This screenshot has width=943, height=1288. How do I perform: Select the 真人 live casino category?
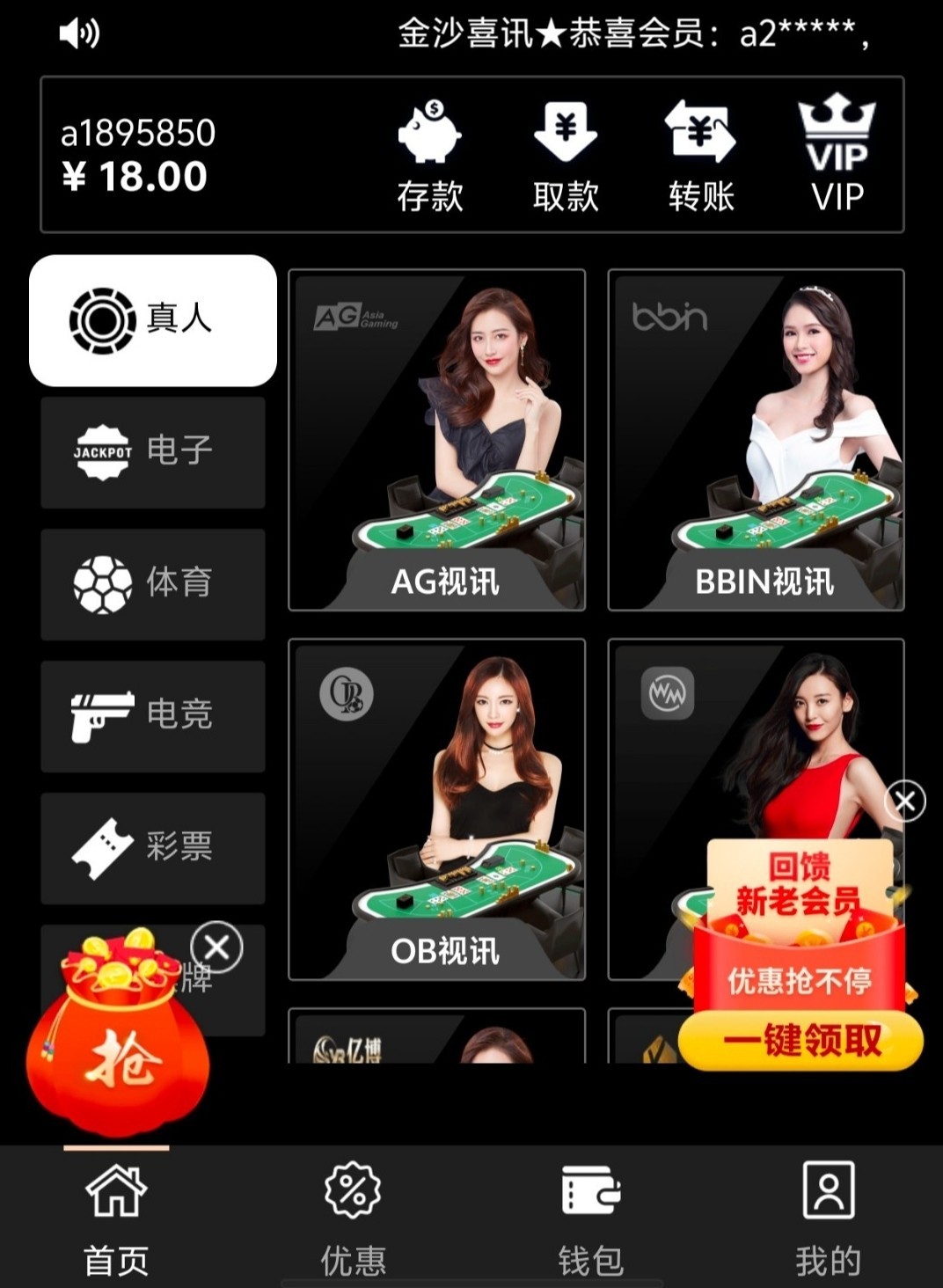[x=153, y=320]
